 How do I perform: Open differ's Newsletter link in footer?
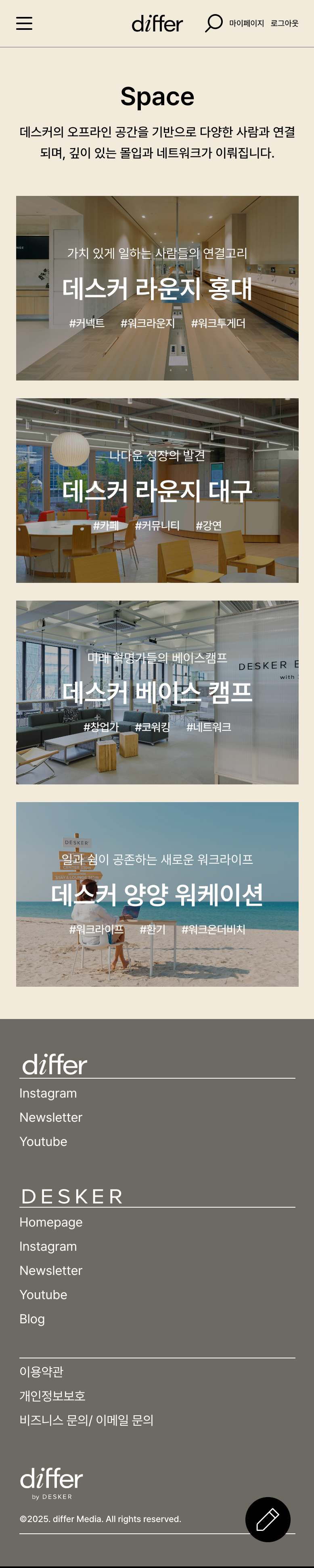50,1118
